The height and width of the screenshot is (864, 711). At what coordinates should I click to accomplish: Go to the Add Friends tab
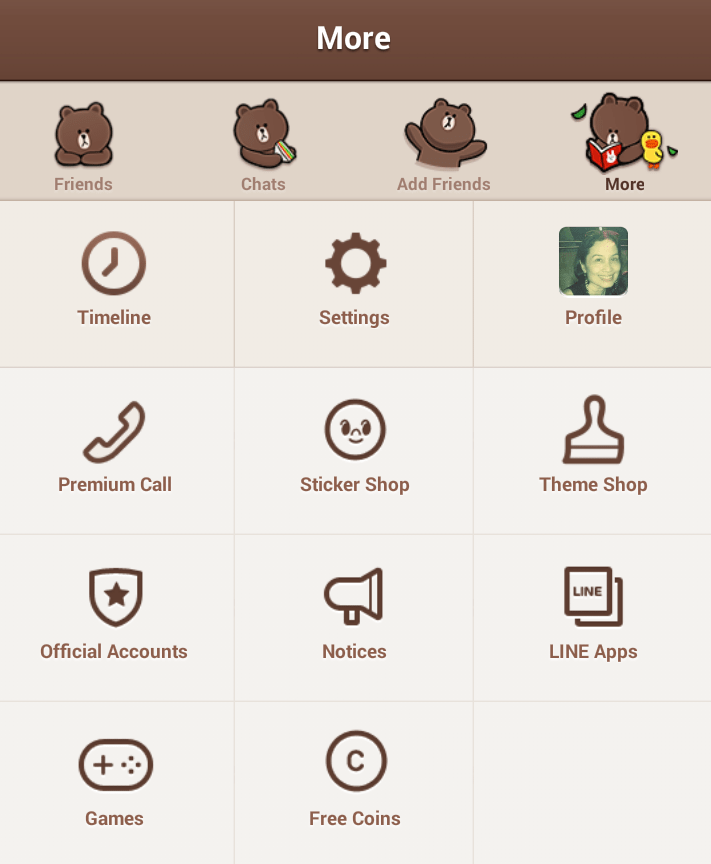coord(444,143)
